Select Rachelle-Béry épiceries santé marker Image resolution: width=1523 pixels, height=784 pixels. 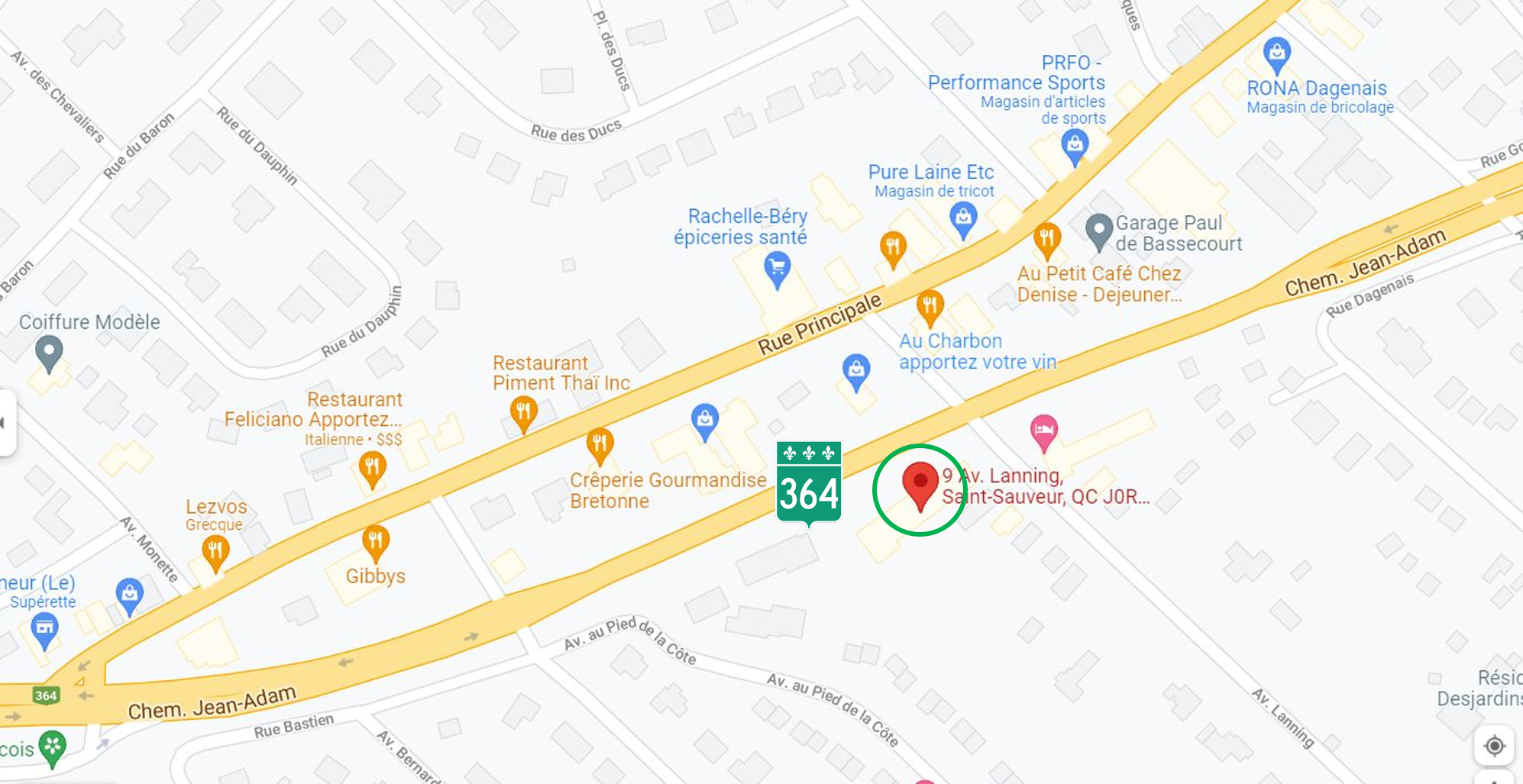coord(777,269)
